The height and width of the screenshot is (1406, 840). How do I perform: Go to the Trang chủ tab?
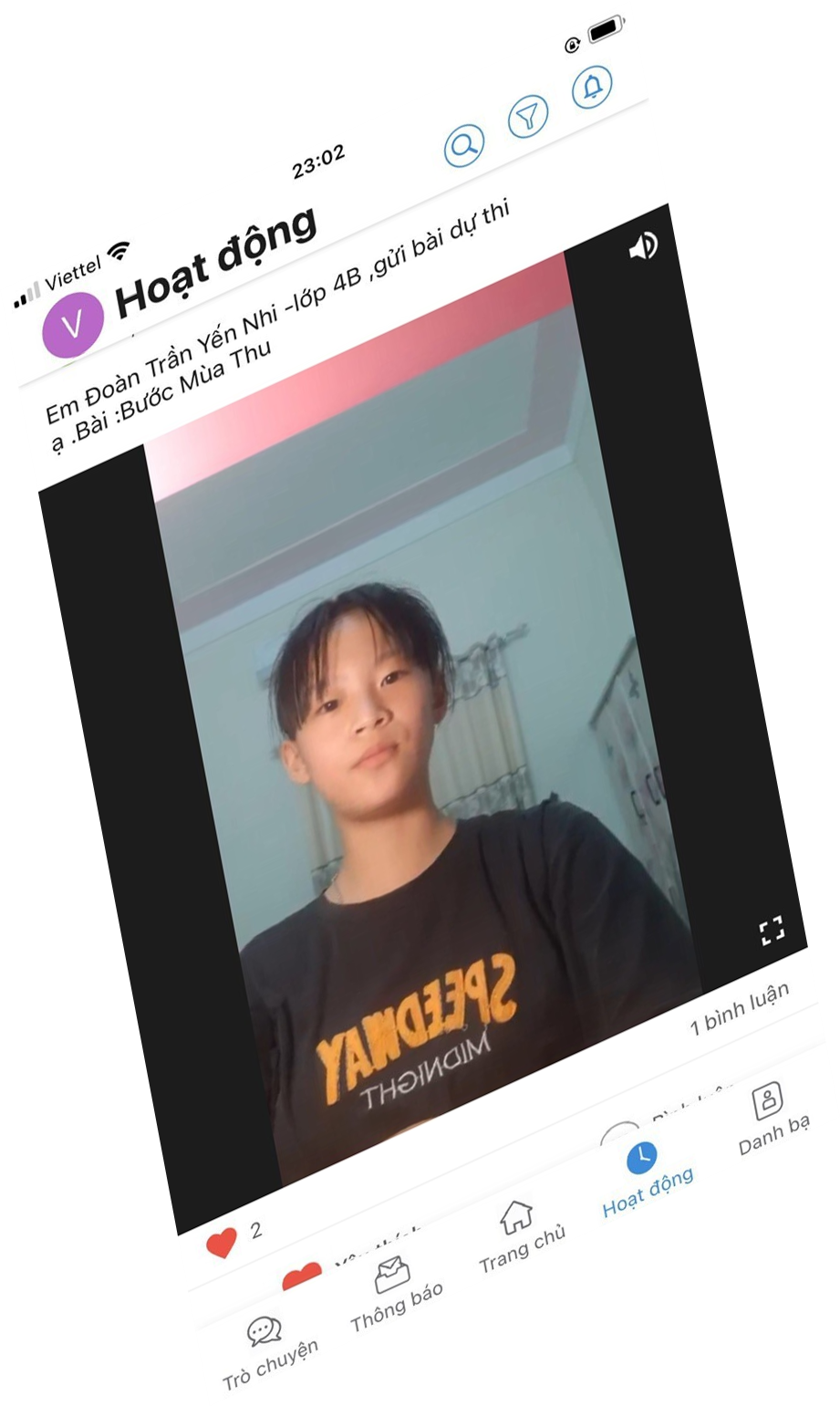coord(521,1237)
